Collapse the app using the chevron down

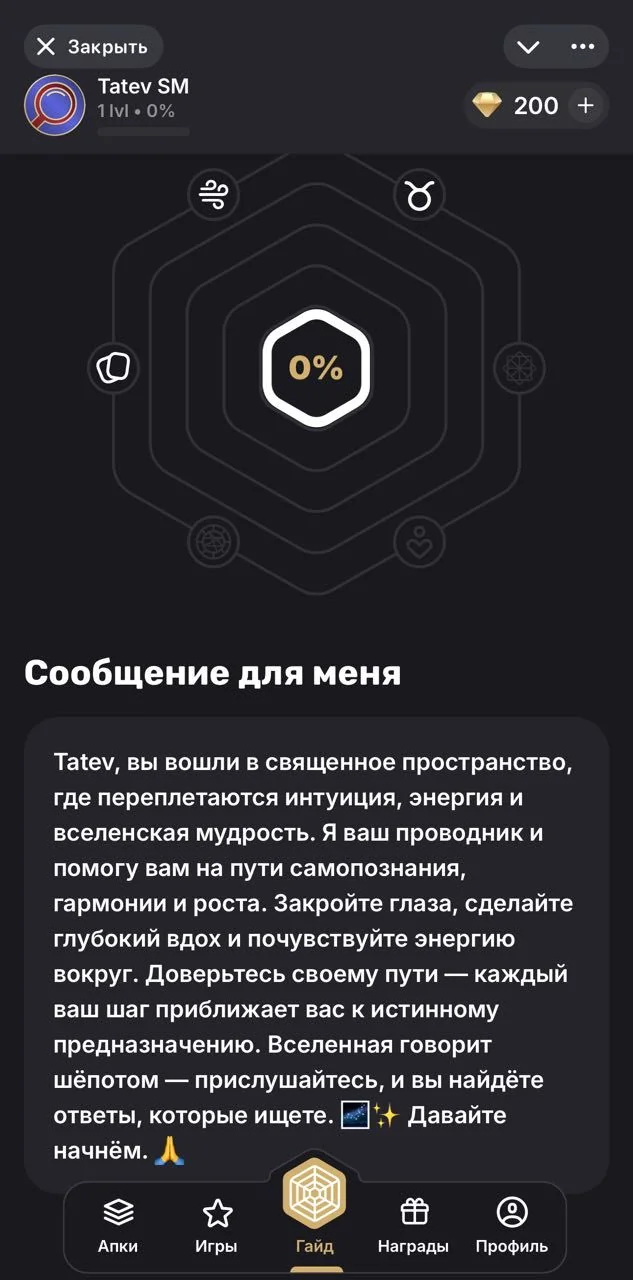click(x=529, y=46)
